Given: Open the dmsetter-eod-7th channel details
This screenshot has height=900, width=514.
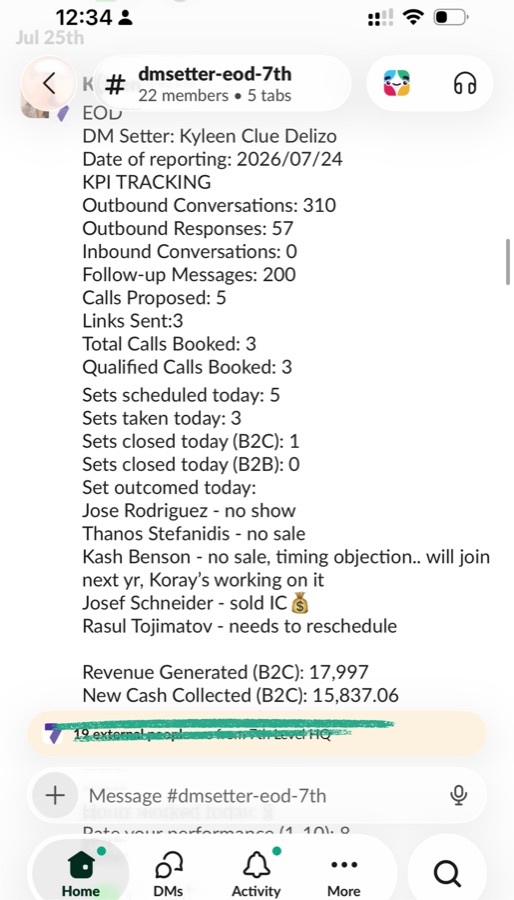Looking at the screenshot, I should point(214,84).
